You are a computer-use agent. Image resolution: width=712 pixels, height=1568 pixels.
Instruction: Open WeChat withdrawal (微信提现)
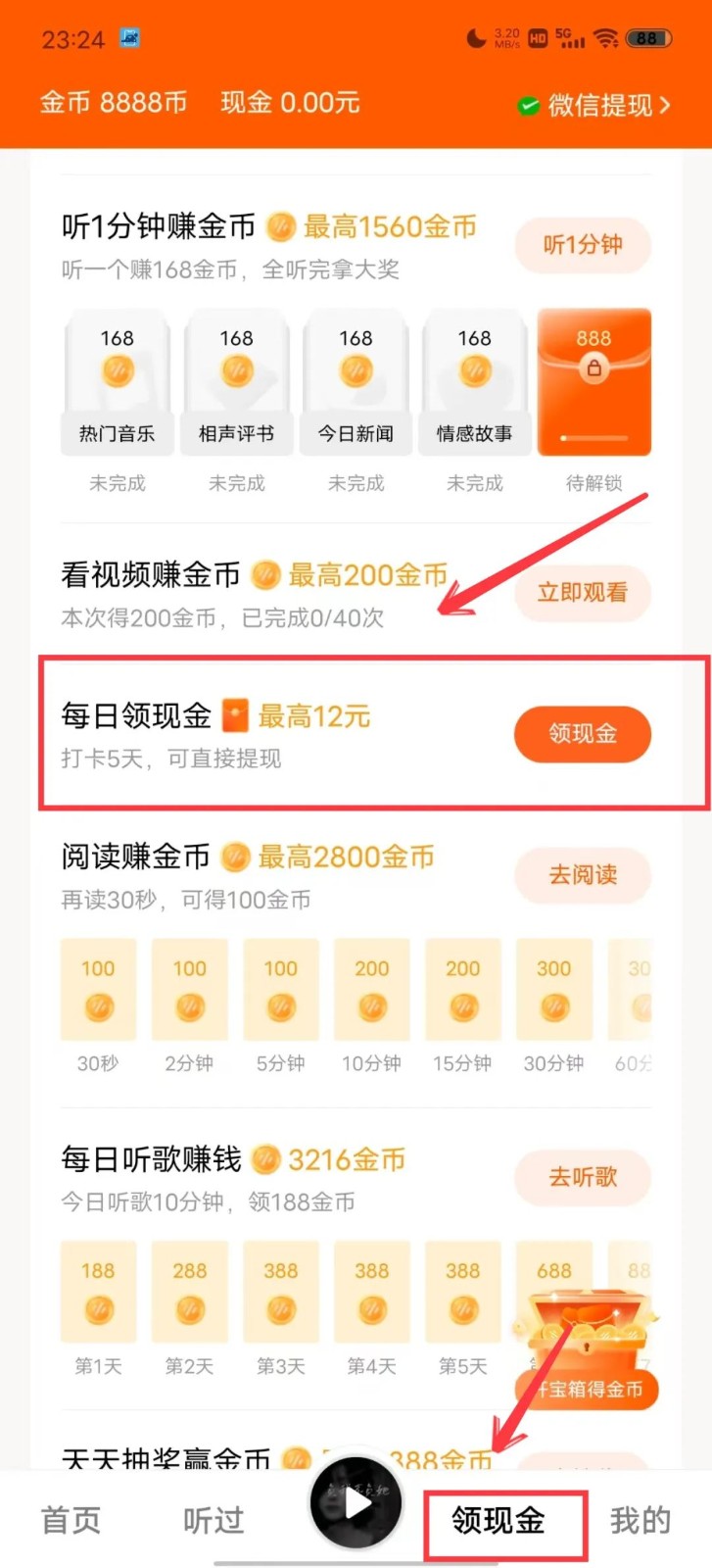[595, 105]
